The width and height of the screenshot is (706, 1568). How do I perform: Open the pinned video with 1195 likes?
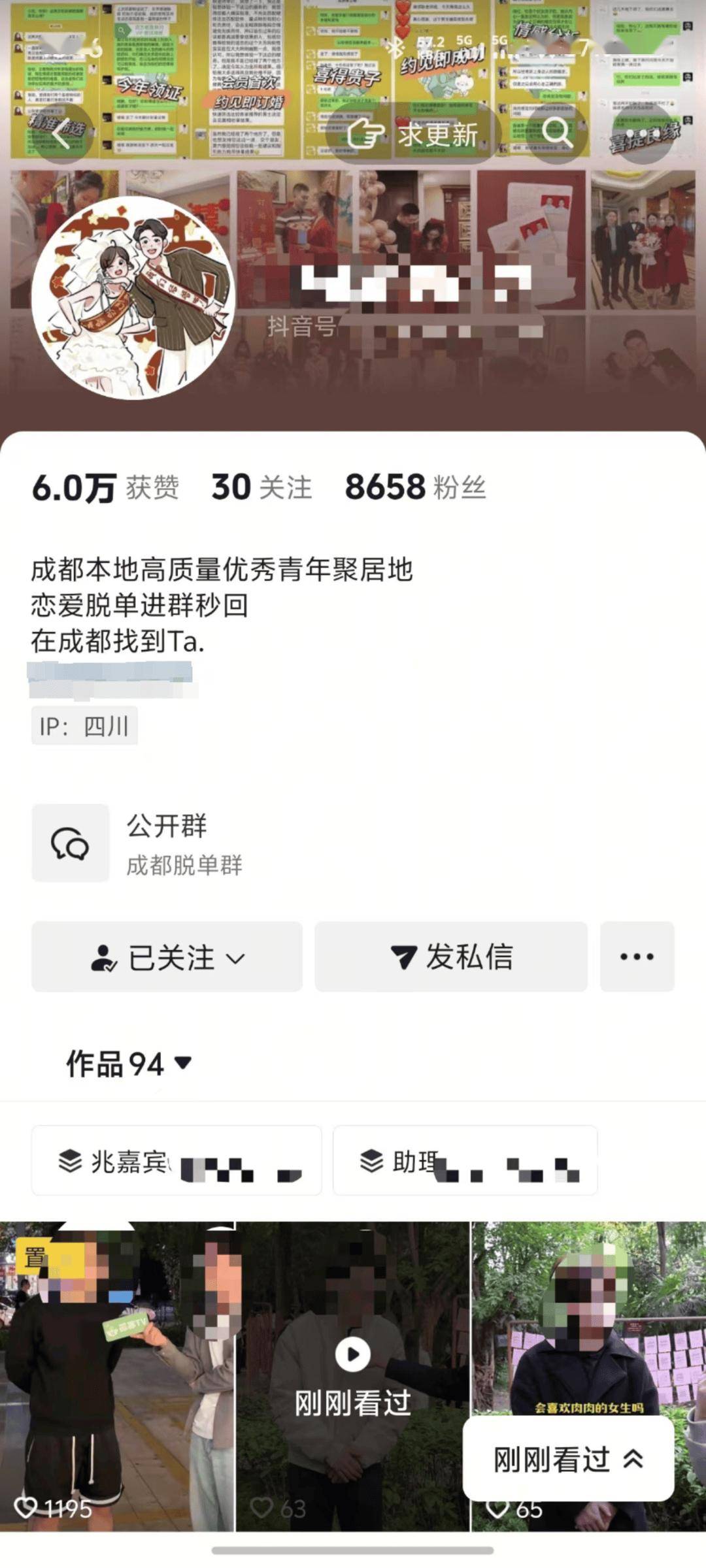click(116, 1372)
